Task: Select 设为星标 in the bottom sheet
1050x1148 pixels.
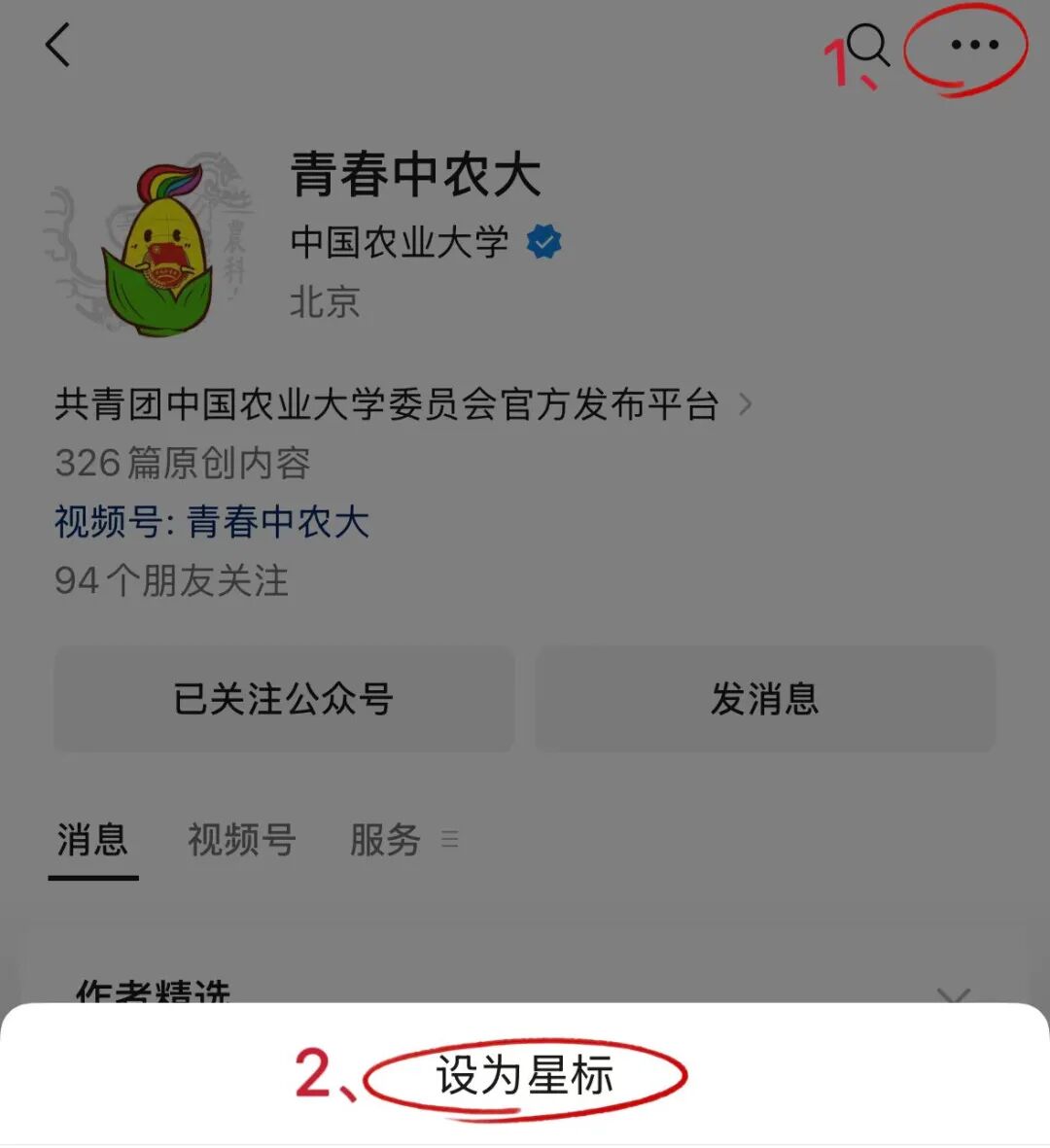Action: pyautogui.click(x=525, y=1076)
